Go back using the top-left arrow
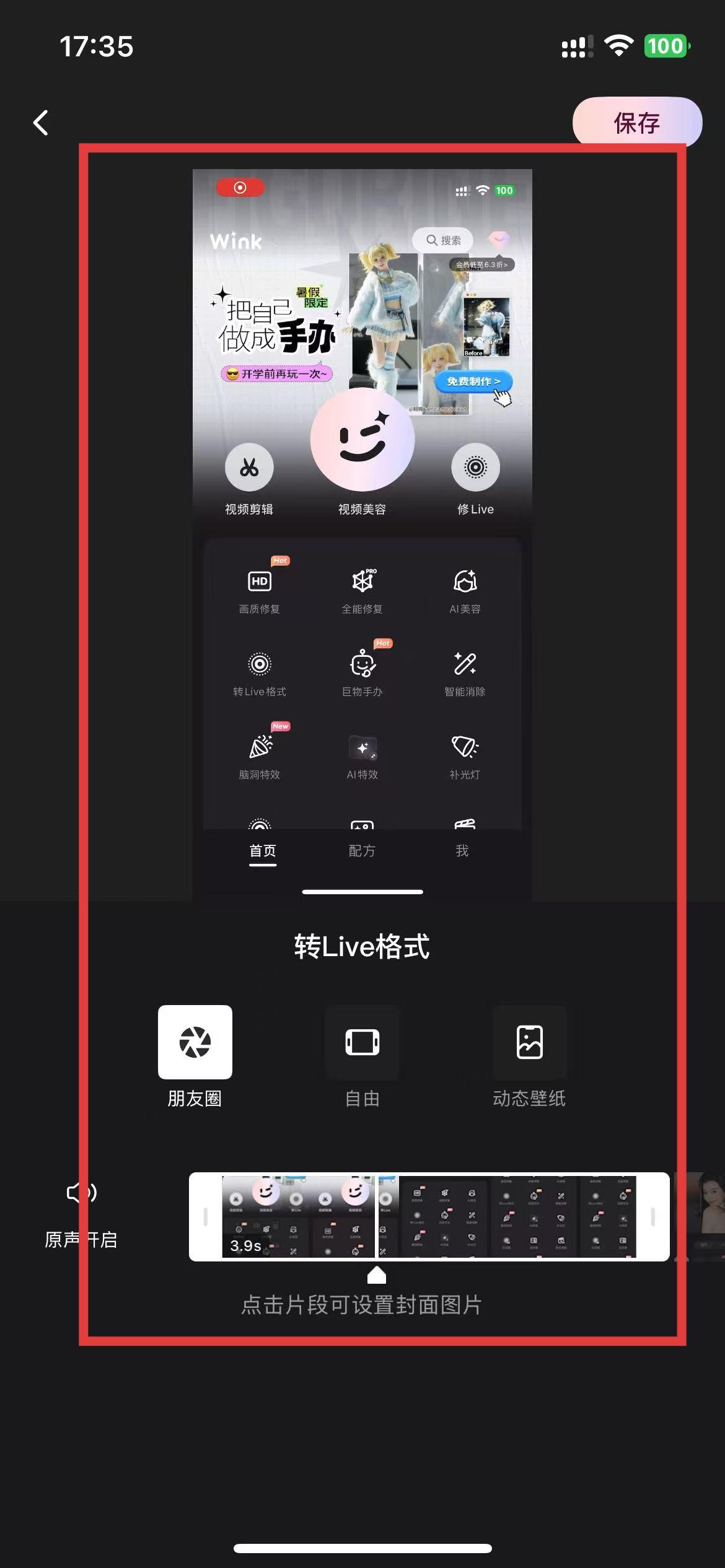The height and width of the screenshot is (1568, 725). tap(41, 123)
